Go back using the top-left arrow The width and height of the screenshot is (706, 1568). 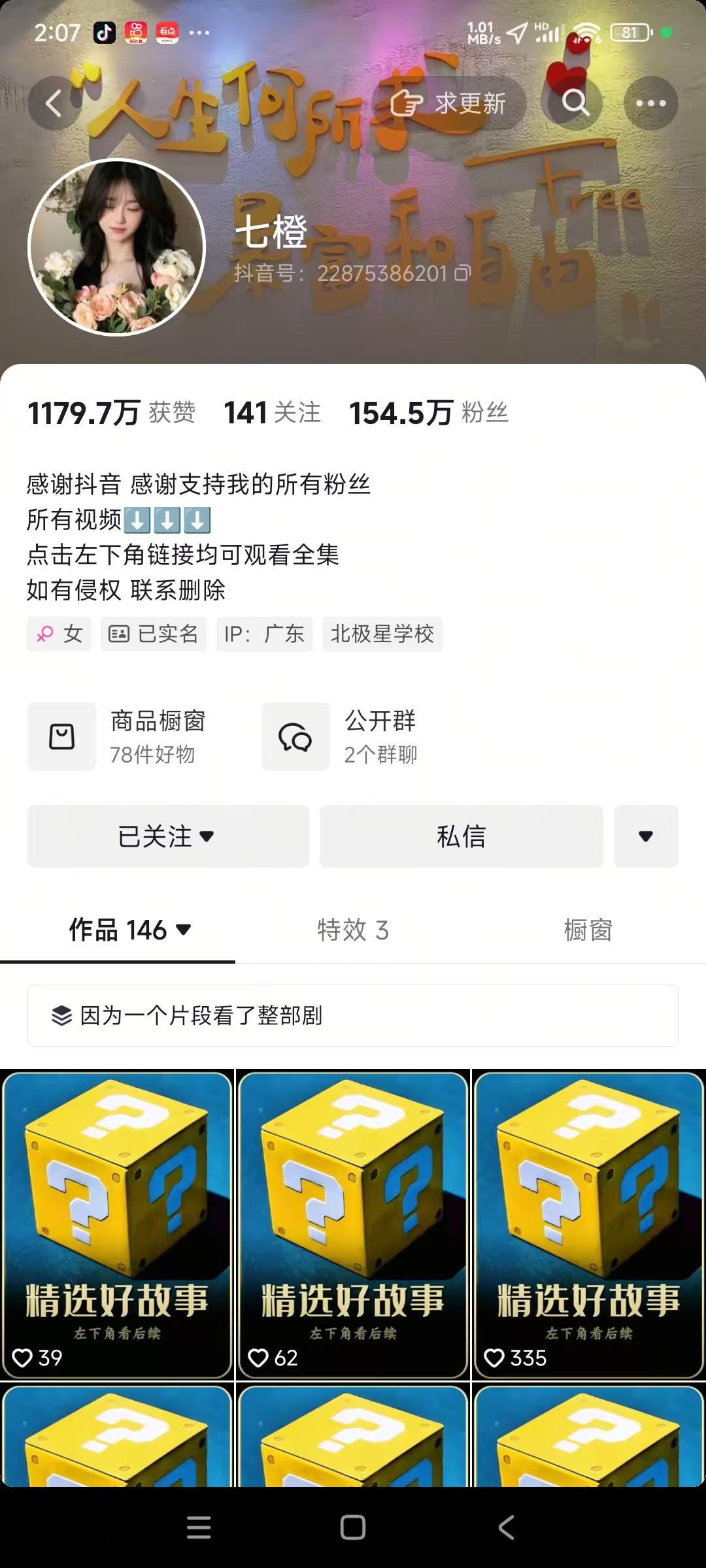54,103
